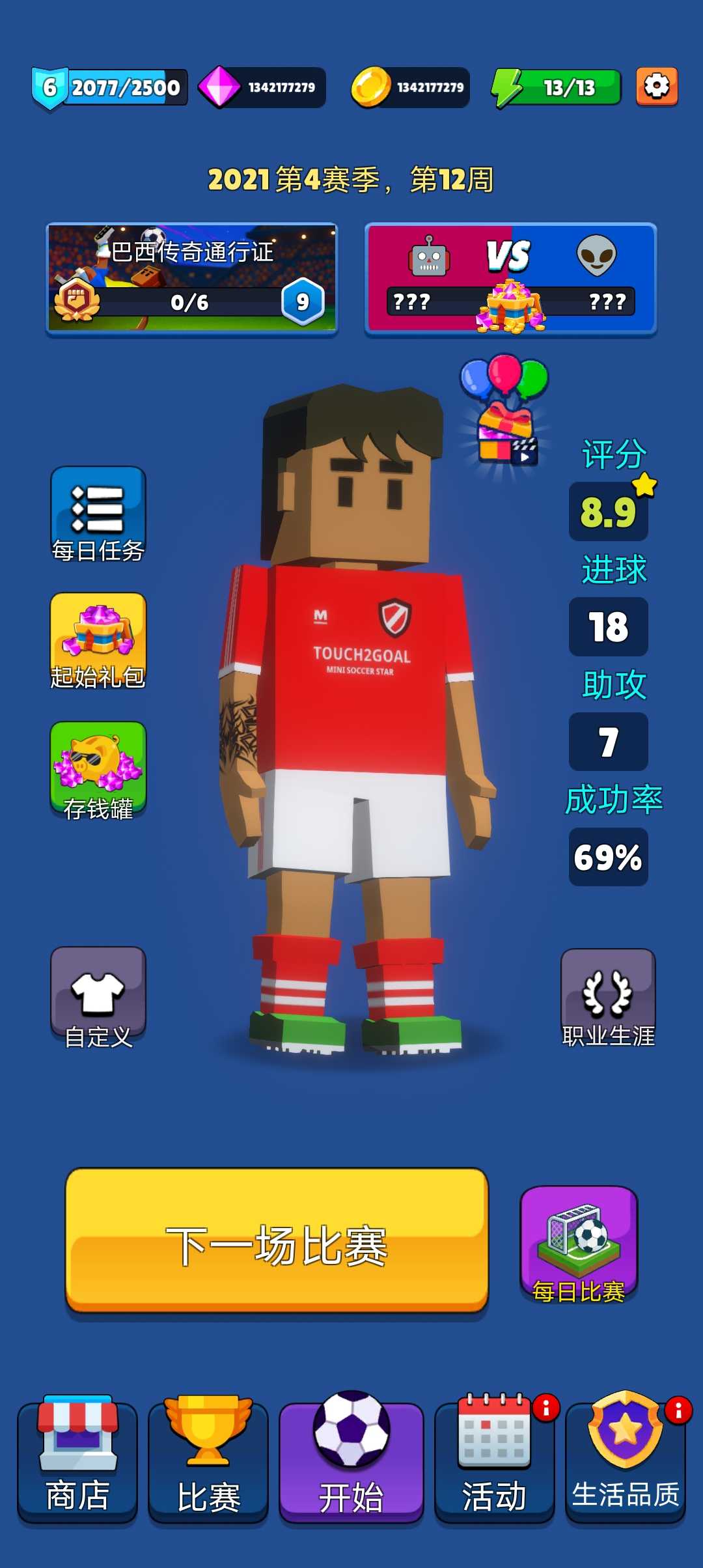Open 每日比赛 daily match
Viewport: 703px width, 1568px height.
pyautogui.click(x=579, y=1244)
